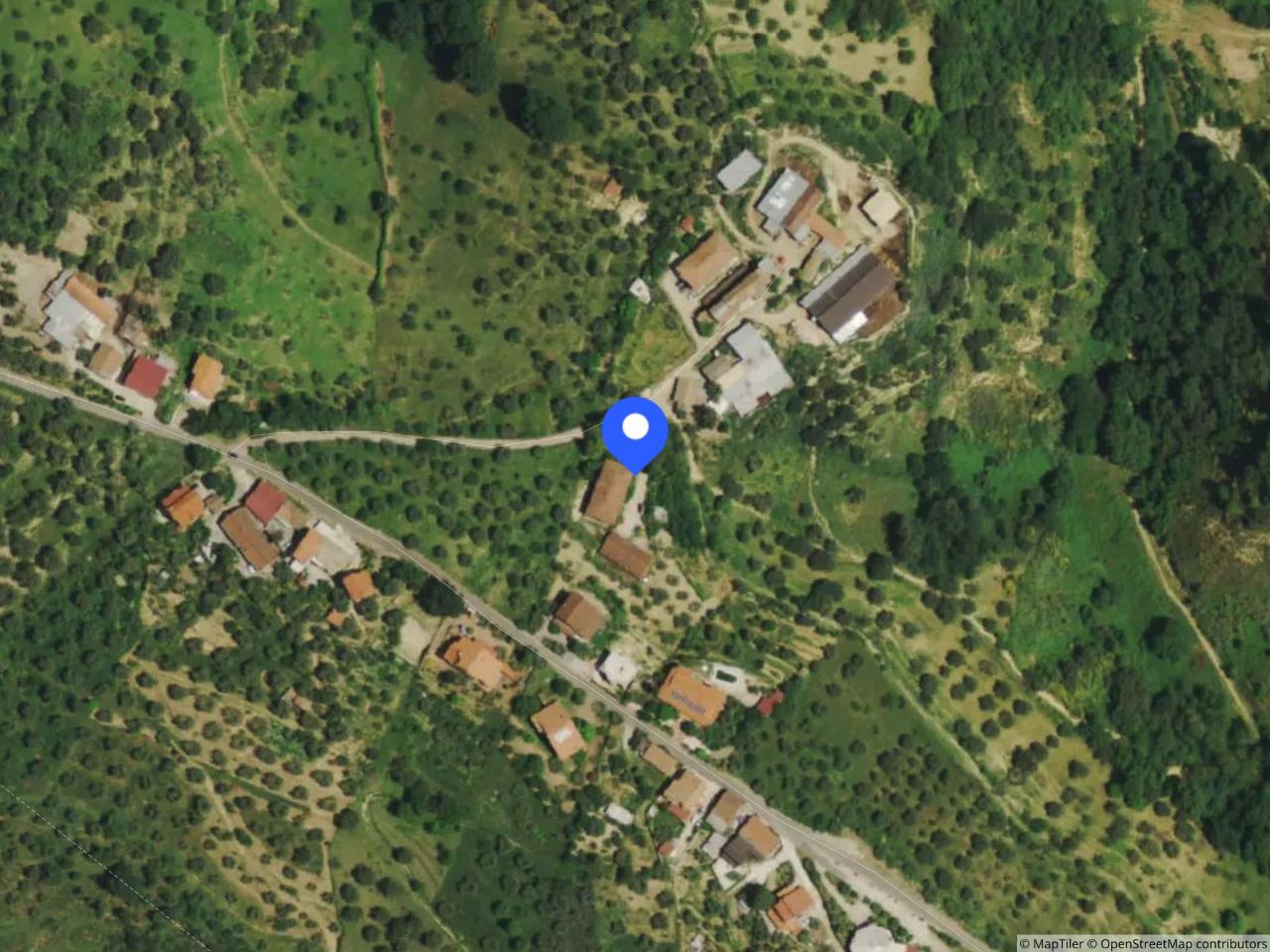Tap the blue location pin marker
The height and width of the screenshot is (952, 1270).
pos(635,433)
